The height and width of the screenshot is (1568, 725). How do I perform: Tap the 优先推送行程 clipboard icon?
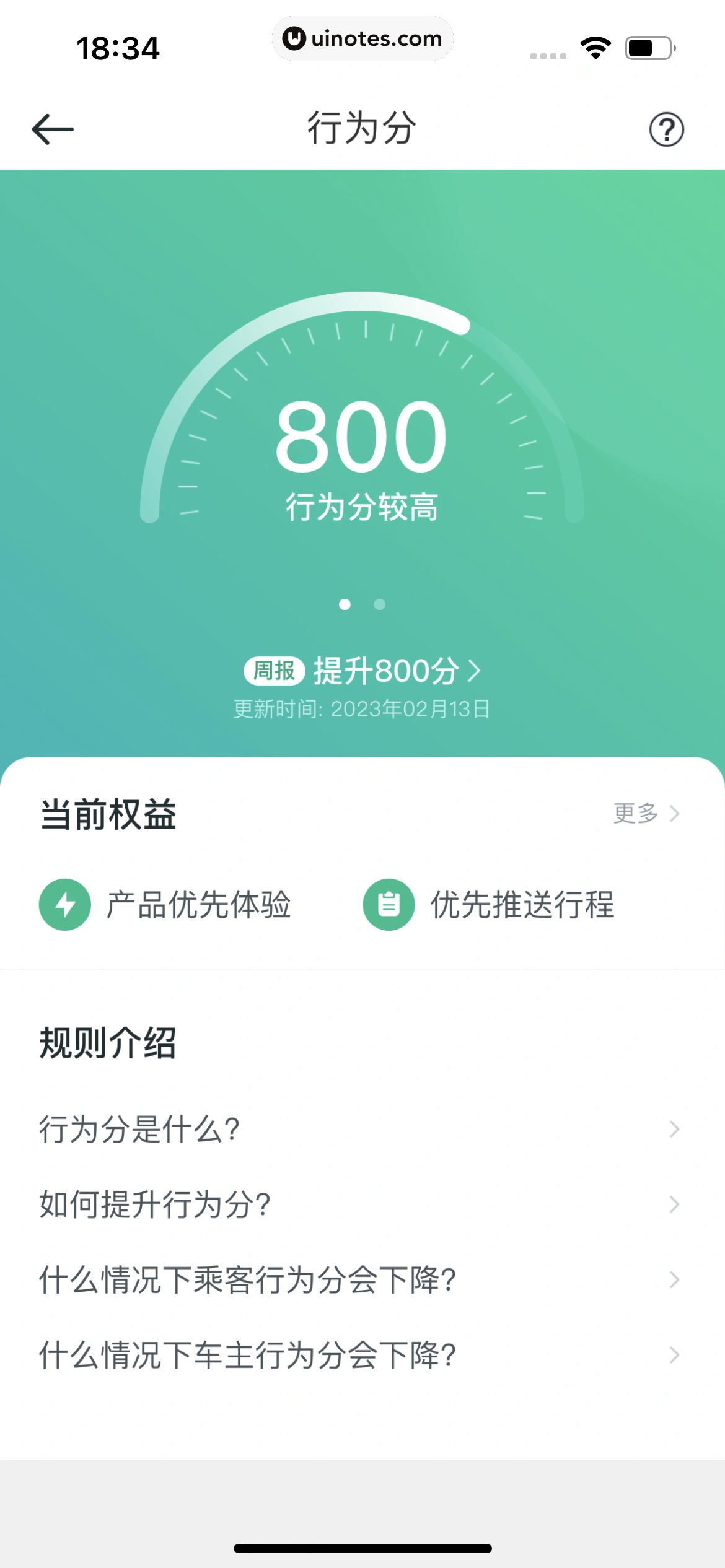(x=387, y=904)
